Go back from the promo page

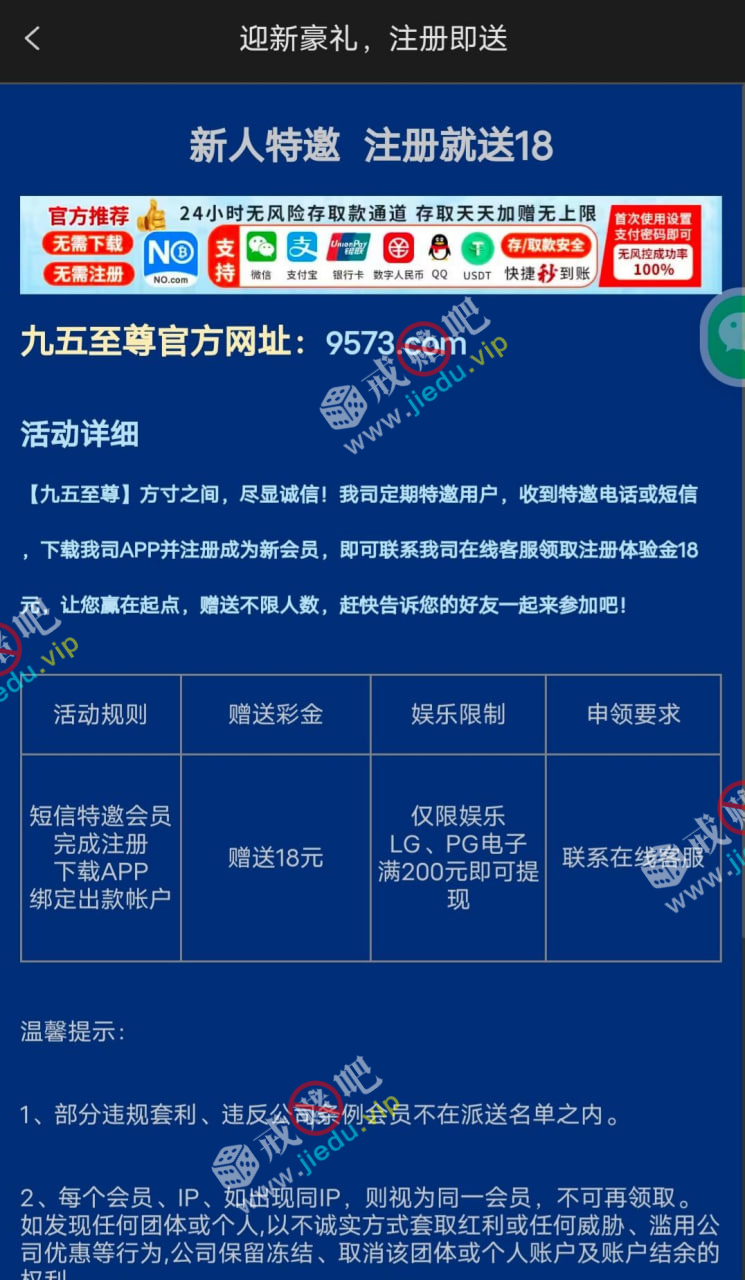33,39
